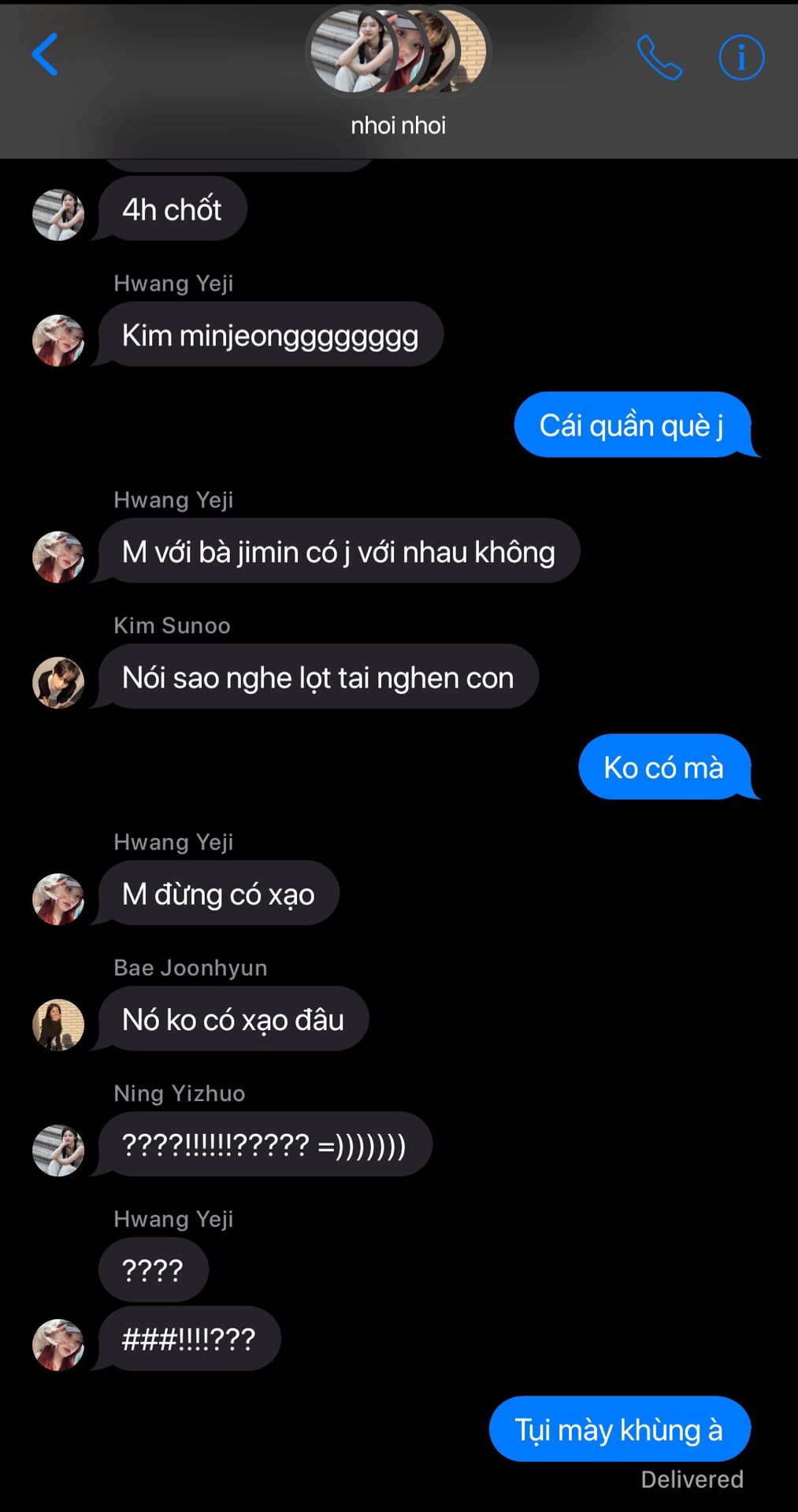The height and width of the screenshot is (1512, 798).
Task: Go back to the conversations list
Action: (45, 54)
